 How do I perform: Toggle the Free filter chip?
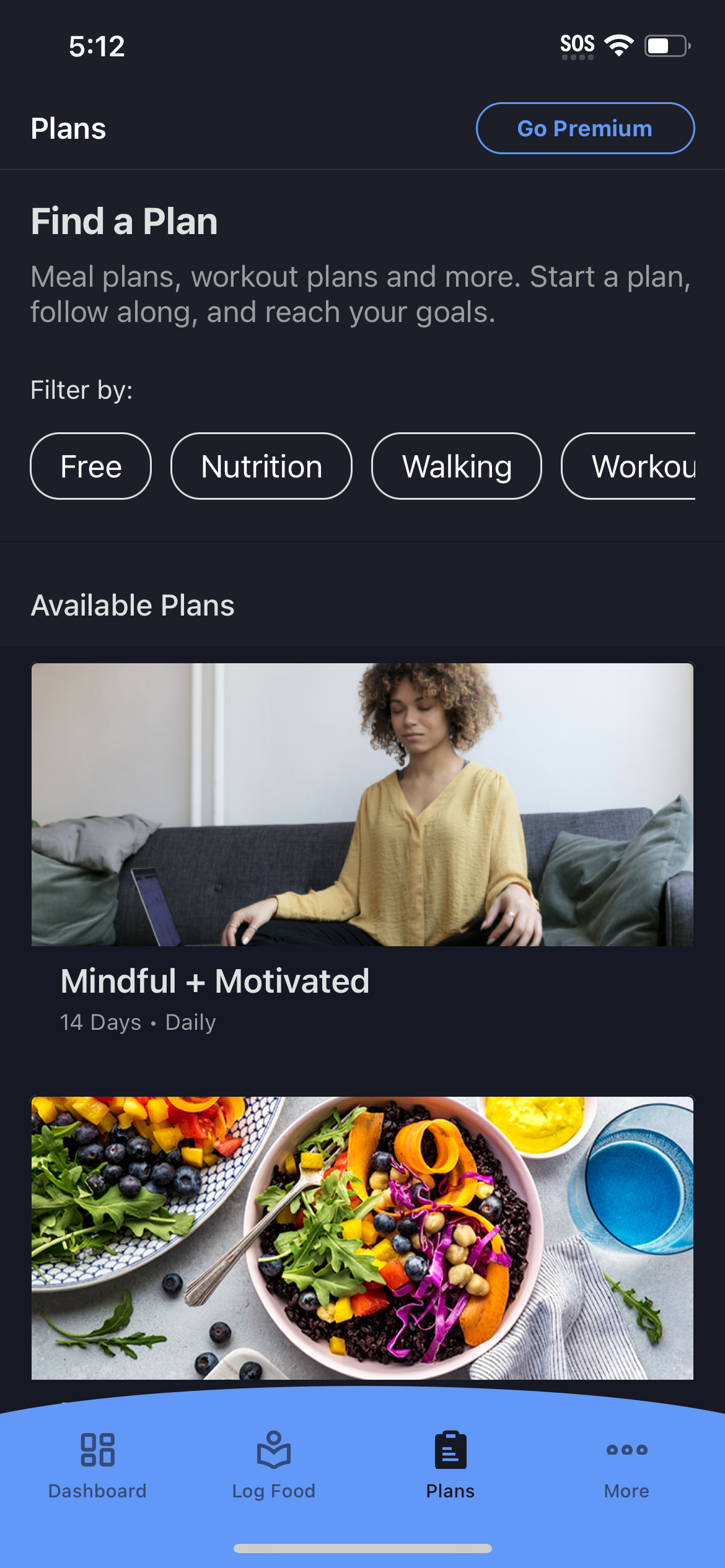click(90, 466)
